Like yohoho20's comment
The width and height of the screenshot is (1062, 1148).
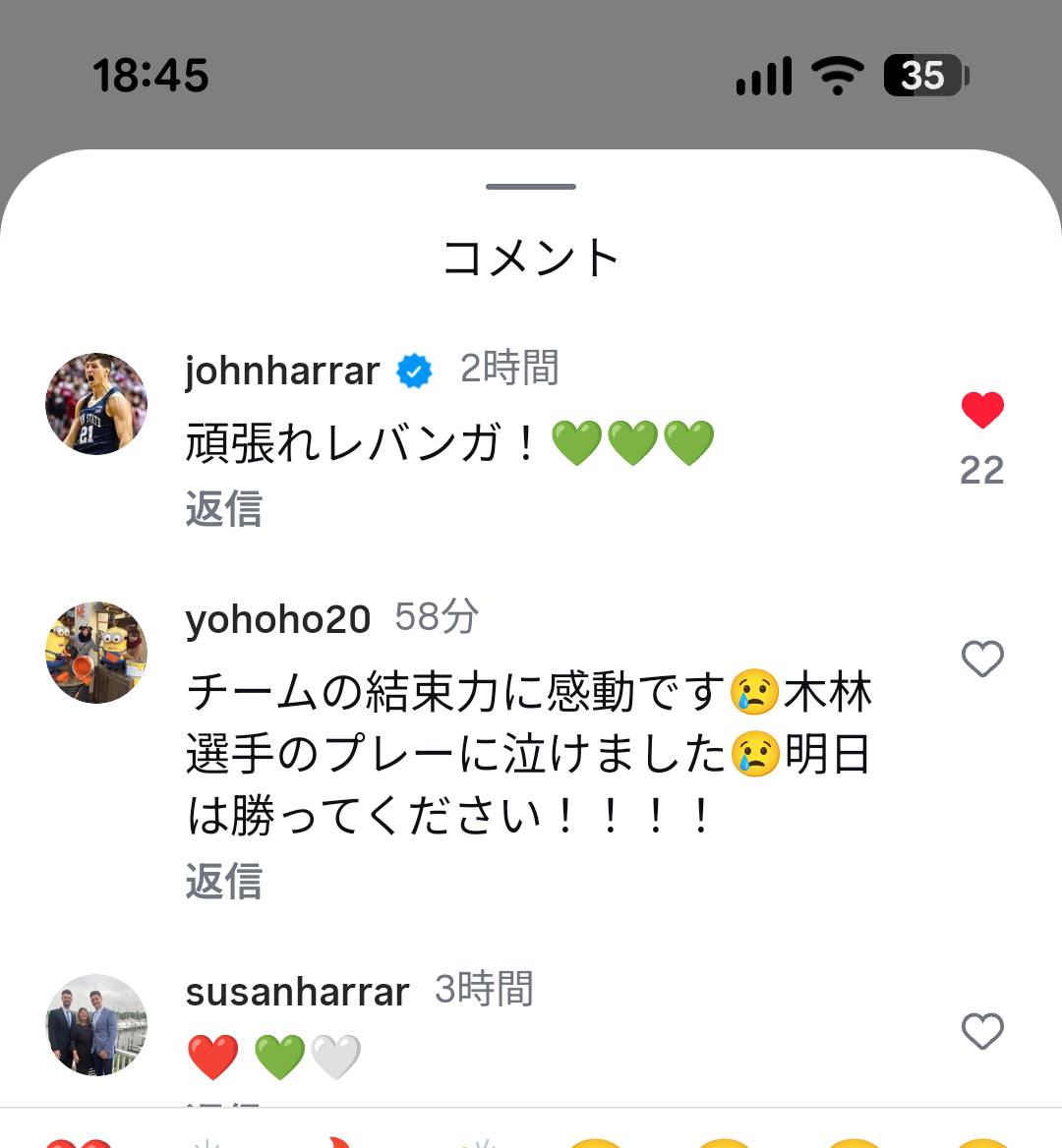(981, 659)
